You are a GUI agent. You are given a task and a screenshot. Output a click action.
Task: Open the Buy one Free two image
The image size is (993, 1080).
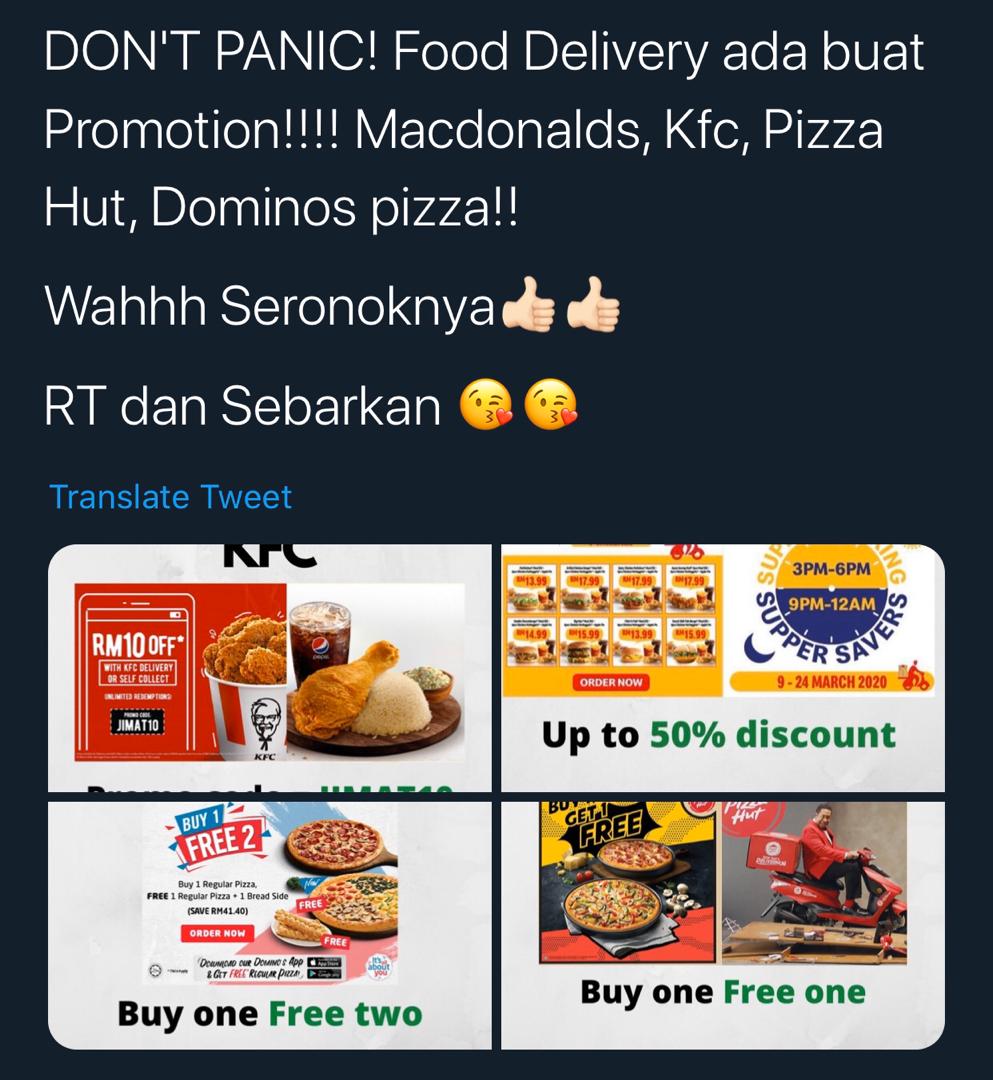270,925
